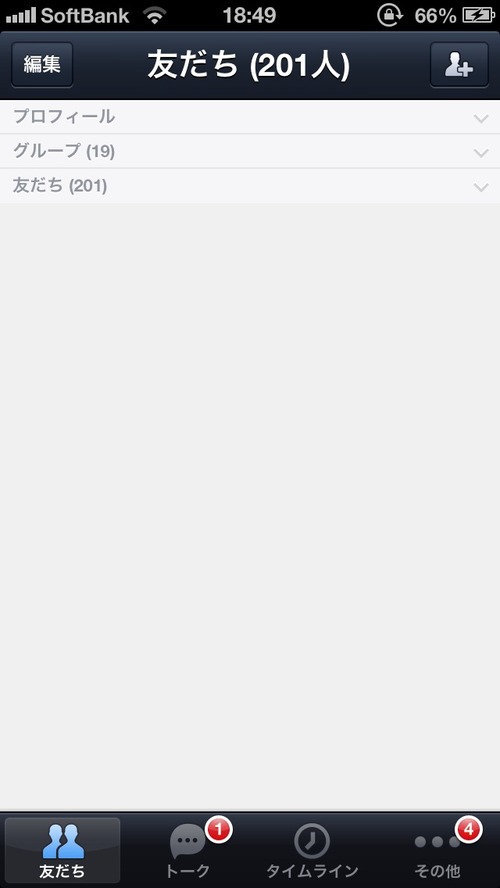Viewport: 500px width, 888px height.
Task: Expand the グループ (19) section
Action: (250, 151)
